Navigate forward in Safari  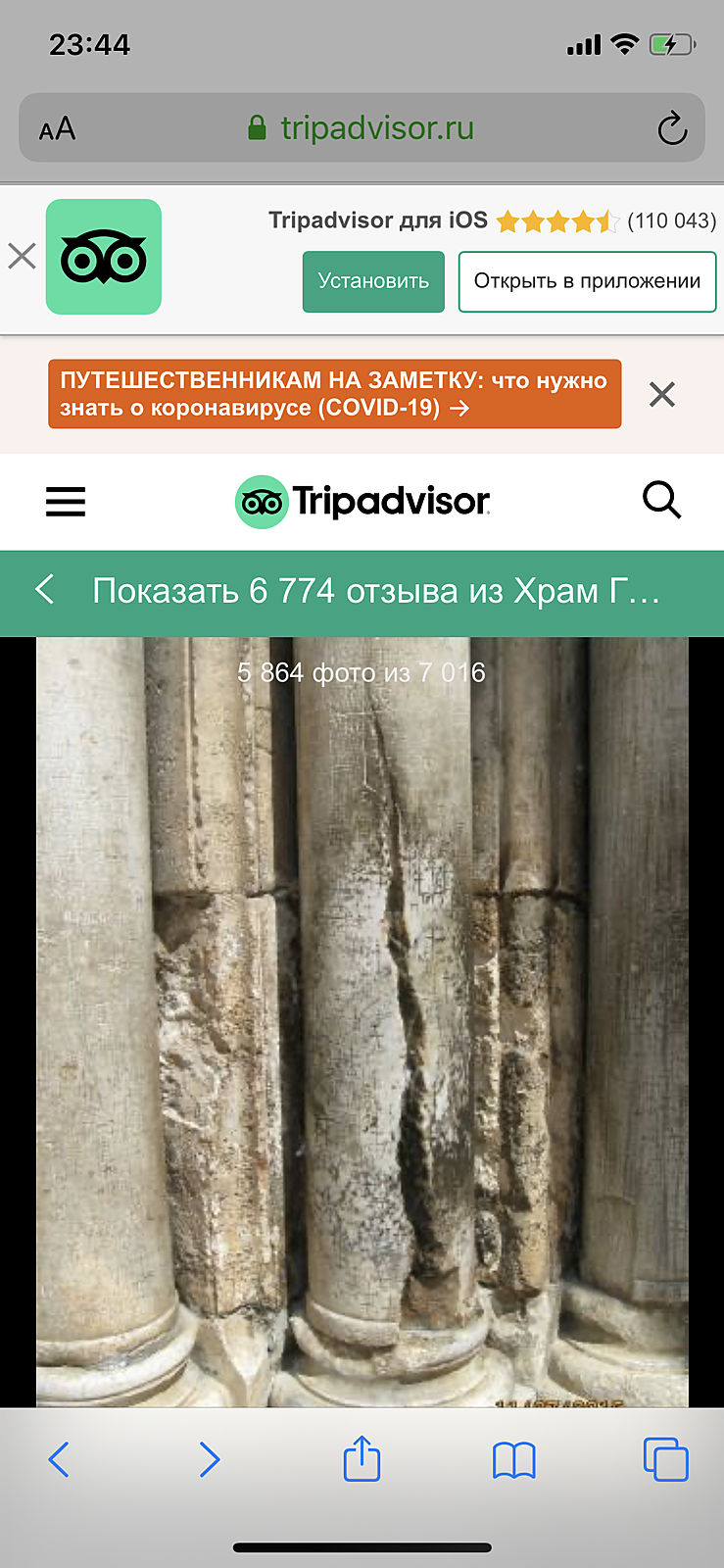tap(210, 1459)
